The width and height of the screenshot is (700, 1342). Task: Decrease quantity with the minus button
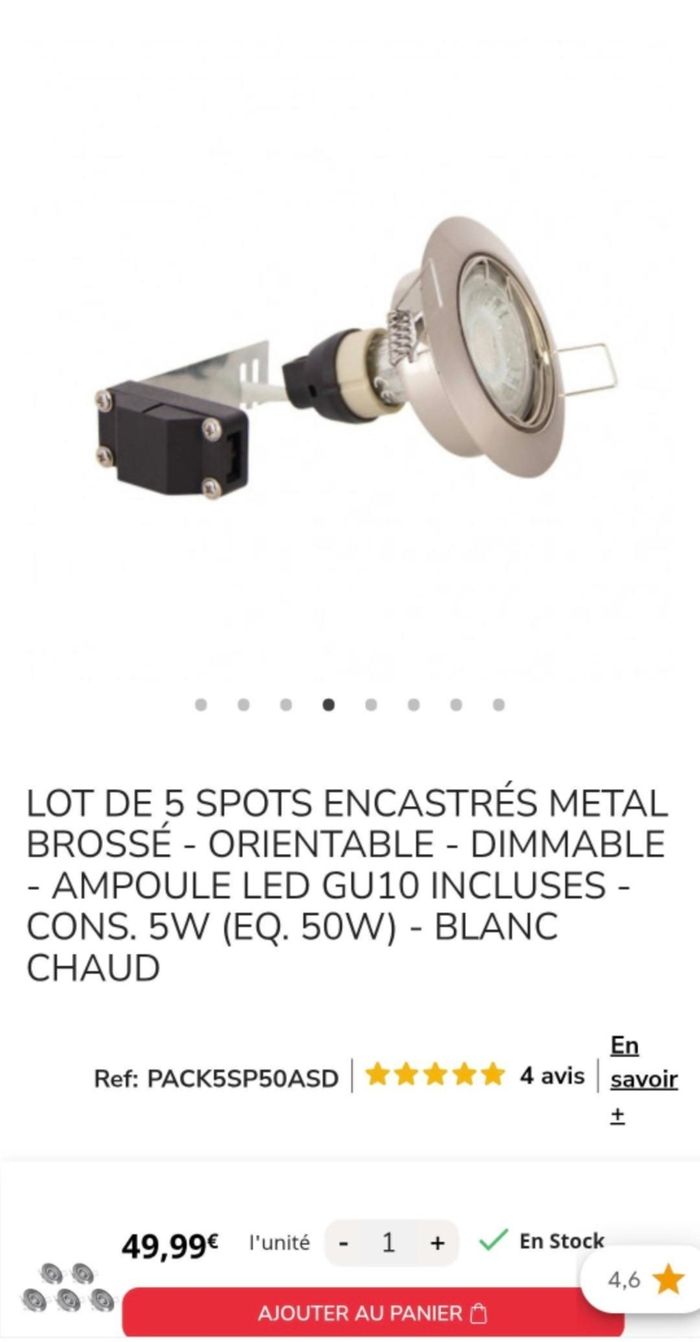[x=344, y=1243]
